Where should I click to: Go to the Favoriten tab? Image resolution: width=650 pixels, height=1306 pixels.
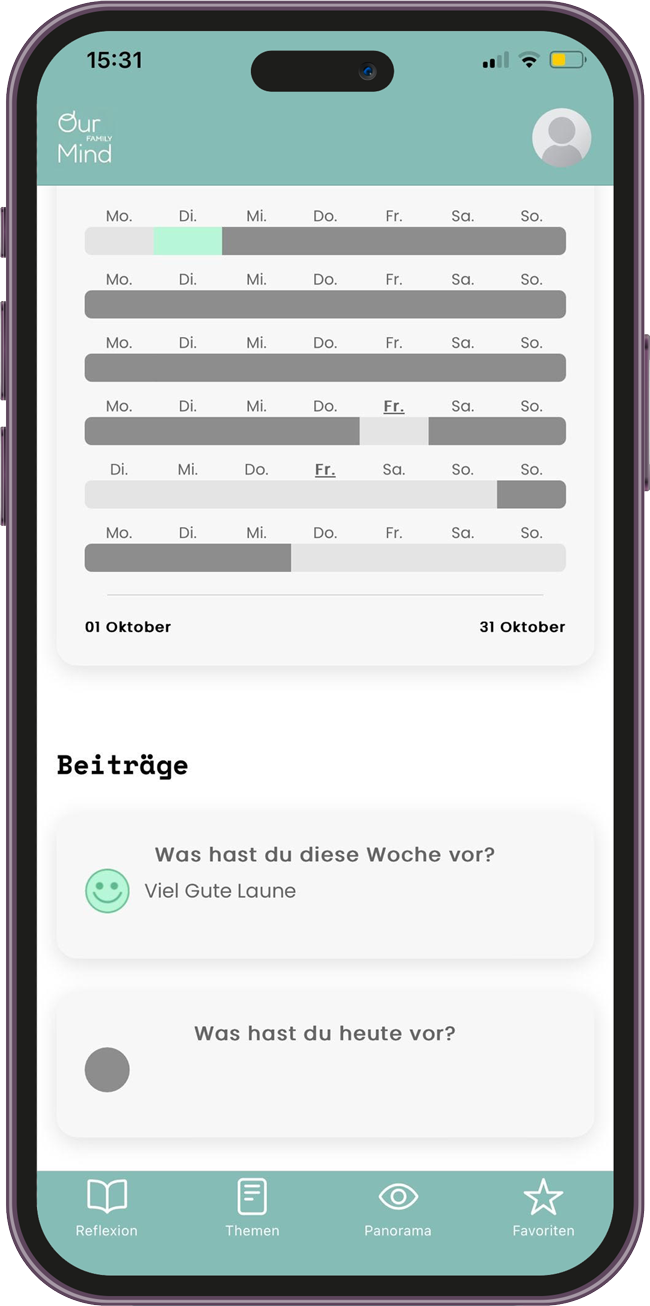pos(543,1208)
